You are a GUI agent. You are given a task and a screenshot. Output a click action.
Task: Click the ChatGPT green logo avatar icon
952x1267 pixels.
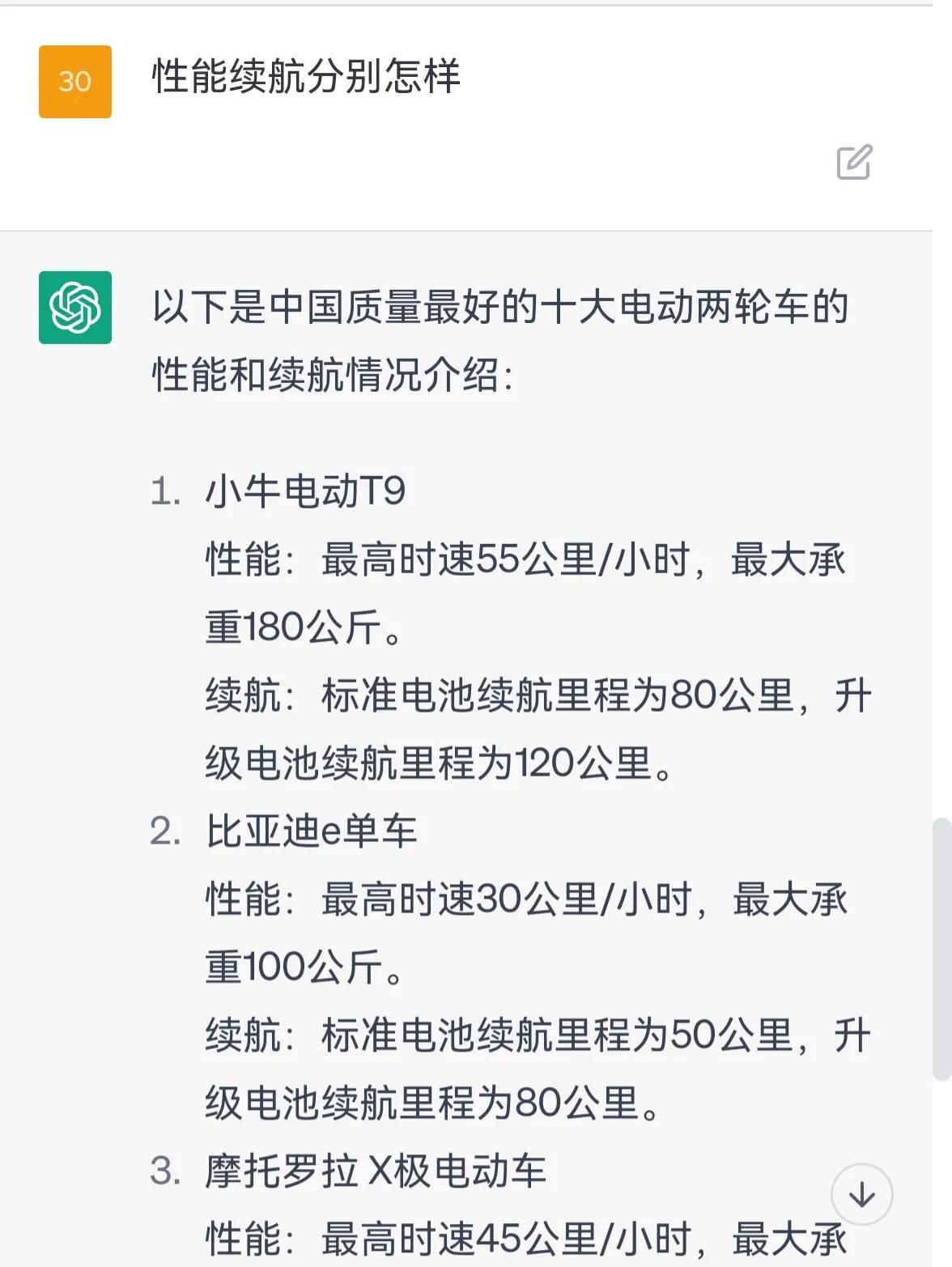pyautogui.click(x=74, y=308)
